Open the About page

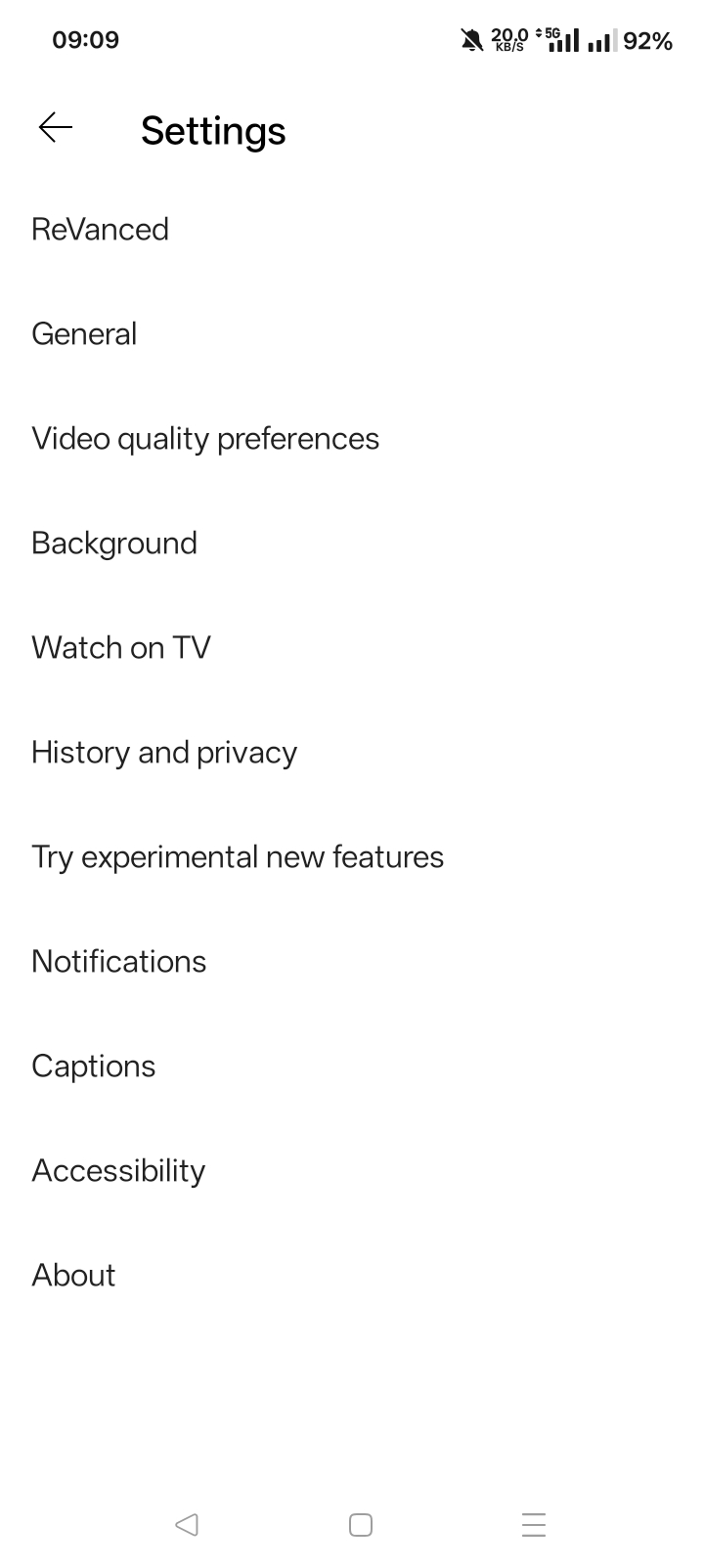[73, 1275]
